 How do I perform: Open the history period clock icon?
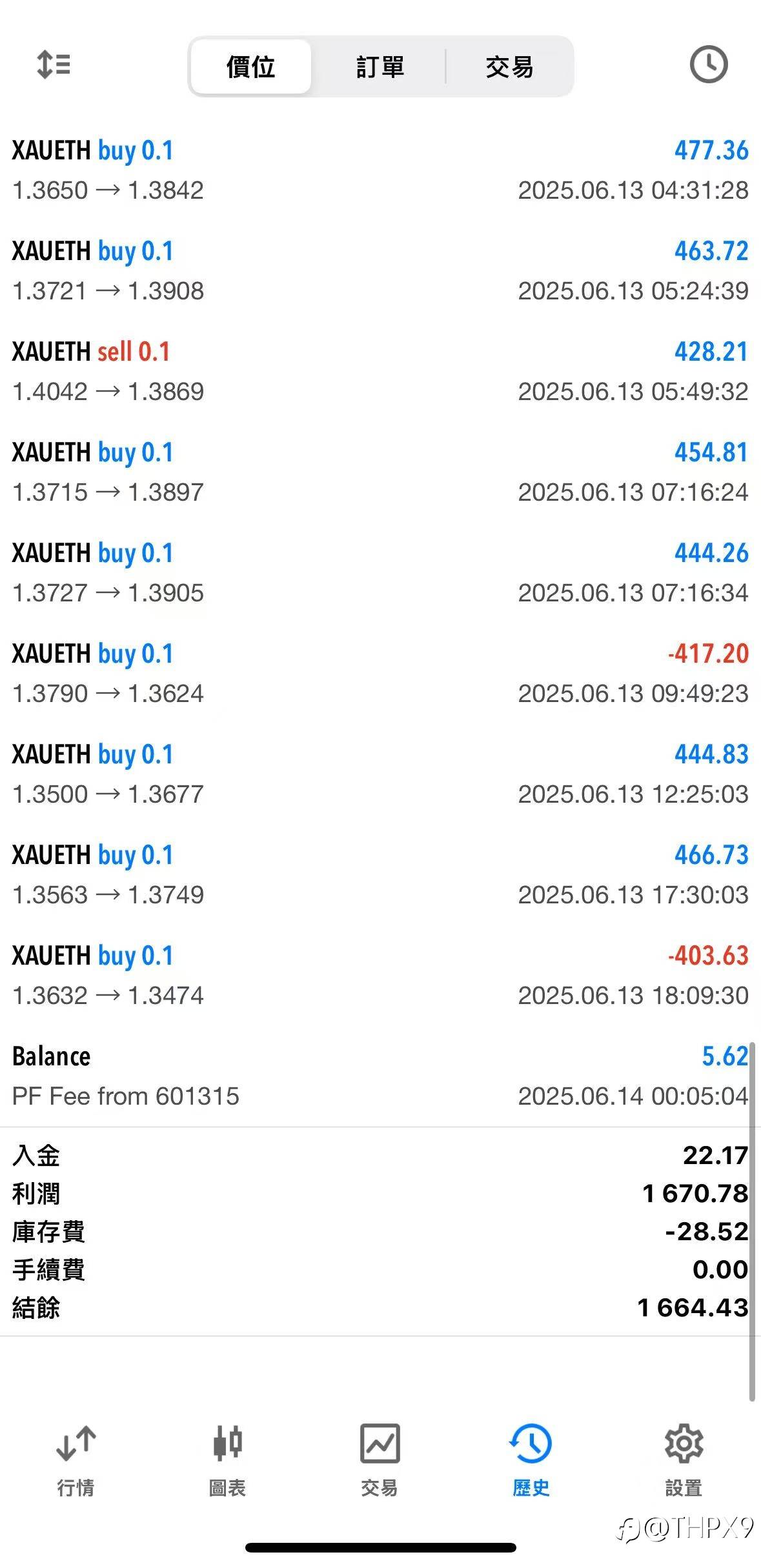[708, 65]
